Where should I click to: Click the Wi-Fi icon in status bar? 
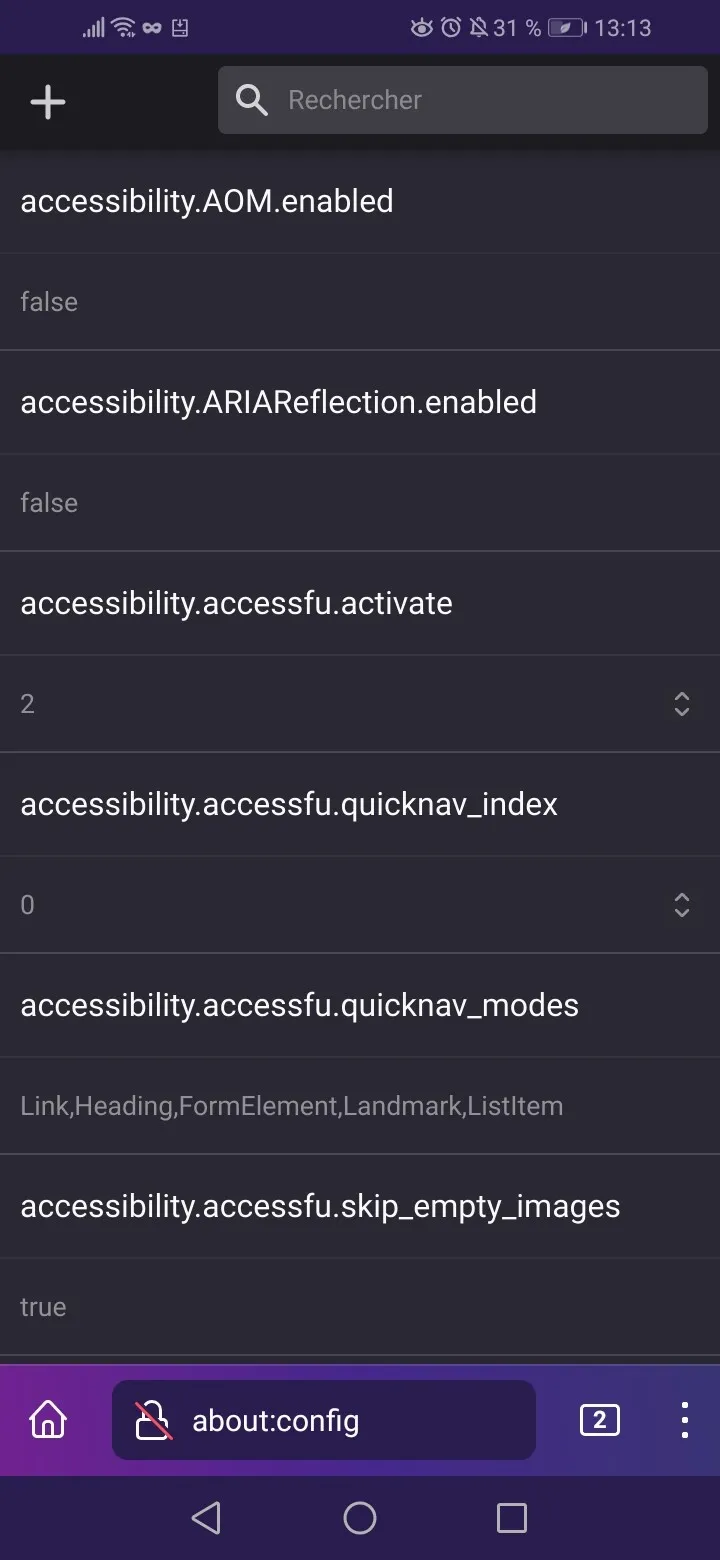(122, 27)
